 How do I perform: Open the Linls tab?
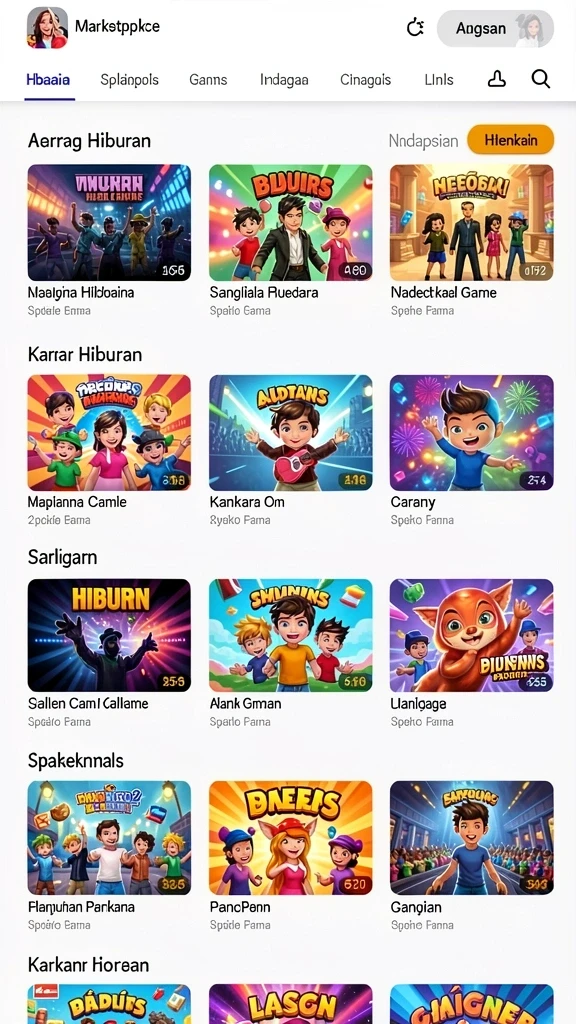coord(439,80)
